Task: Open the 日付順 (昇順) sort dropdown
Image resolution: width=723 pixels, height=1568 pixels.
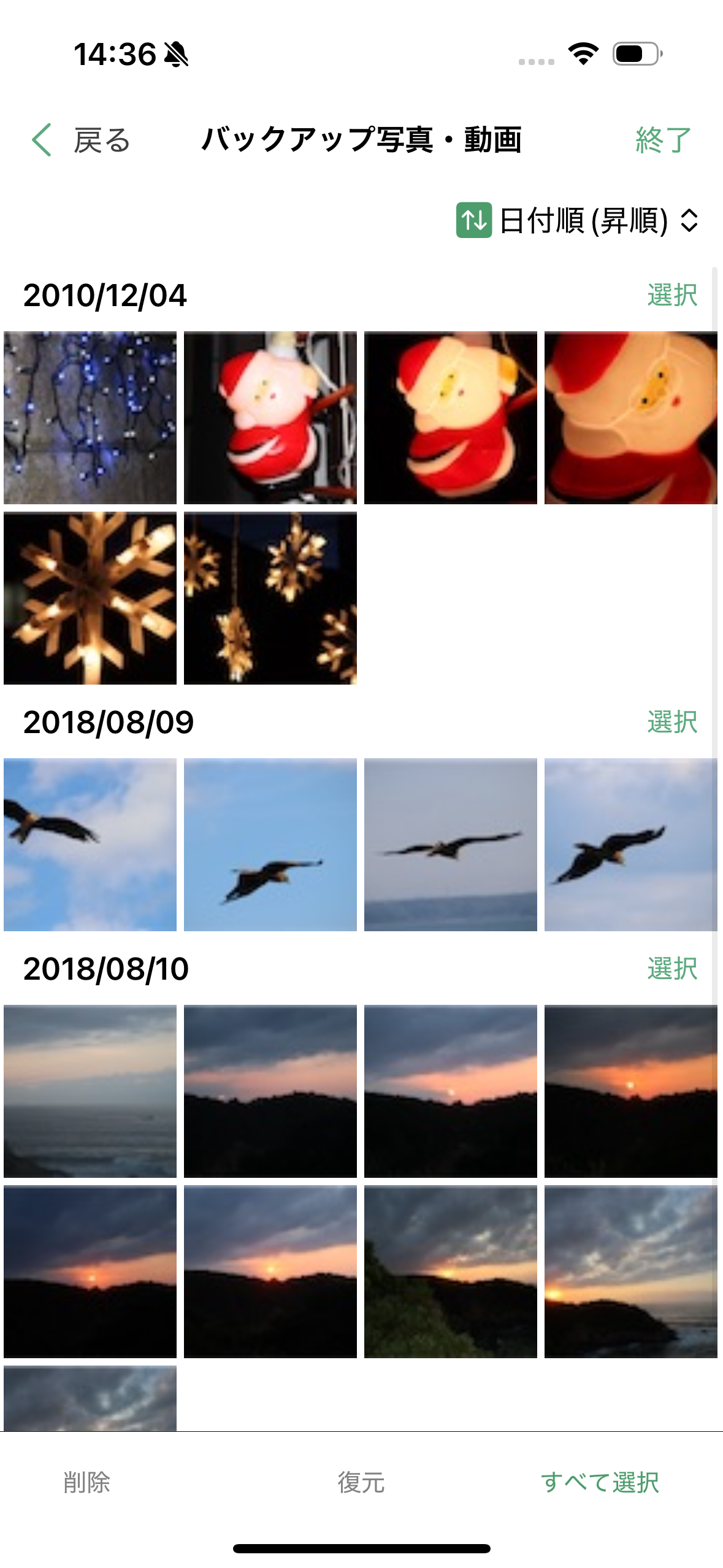Action: (578, 220)
